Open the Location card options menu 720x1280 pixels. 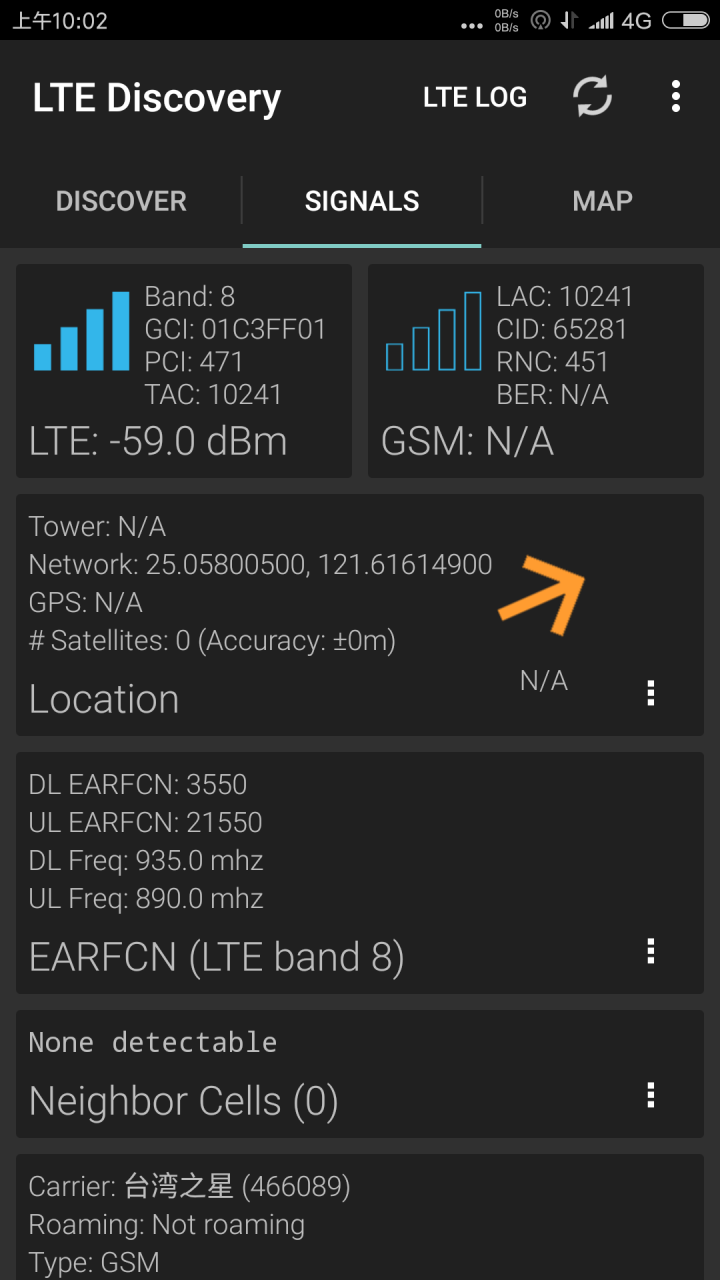click(x=651, y=693)
